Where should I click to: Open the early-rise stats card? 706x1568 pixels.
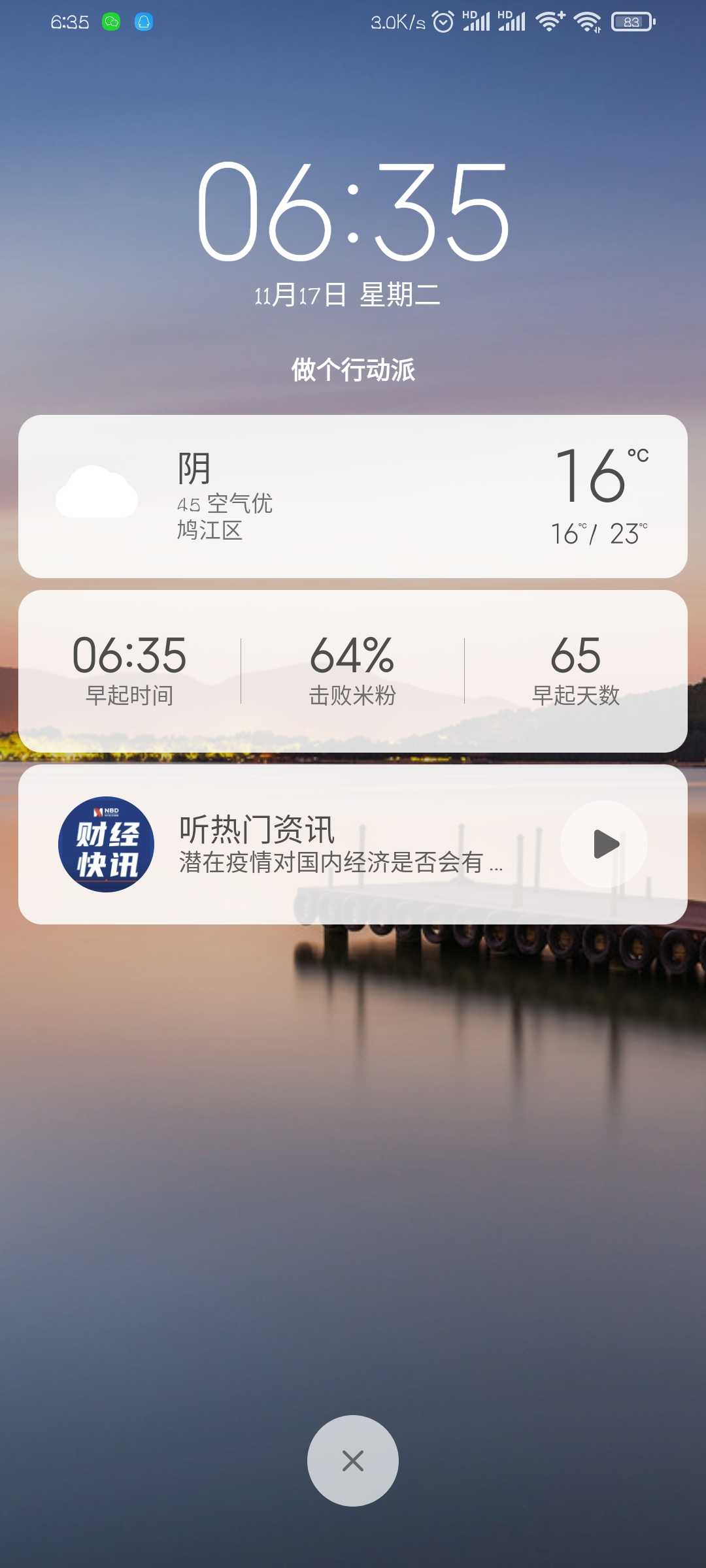pyautogui.click(x=353, y=671)
